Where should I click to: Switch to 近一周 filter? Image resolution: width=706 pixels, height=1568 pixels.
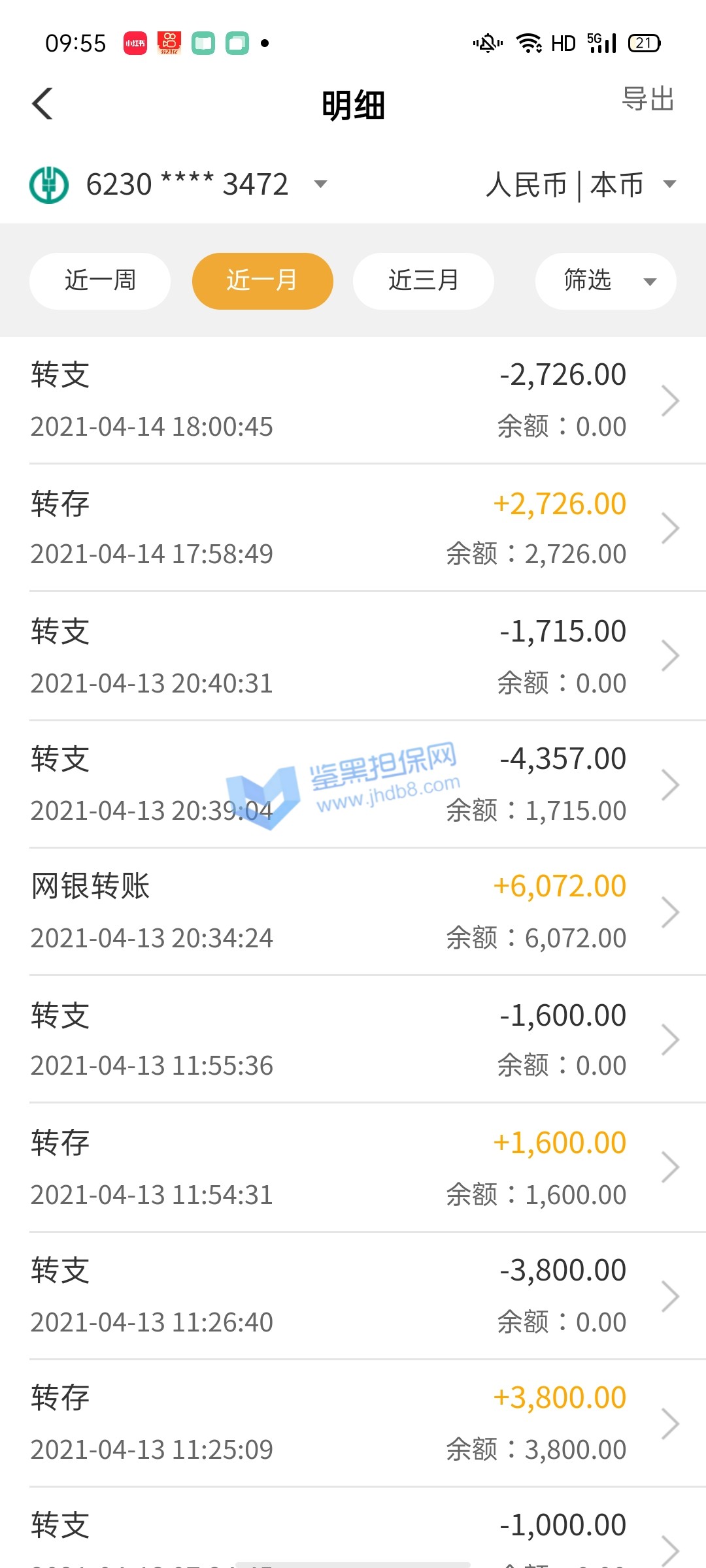pos(100,281)
